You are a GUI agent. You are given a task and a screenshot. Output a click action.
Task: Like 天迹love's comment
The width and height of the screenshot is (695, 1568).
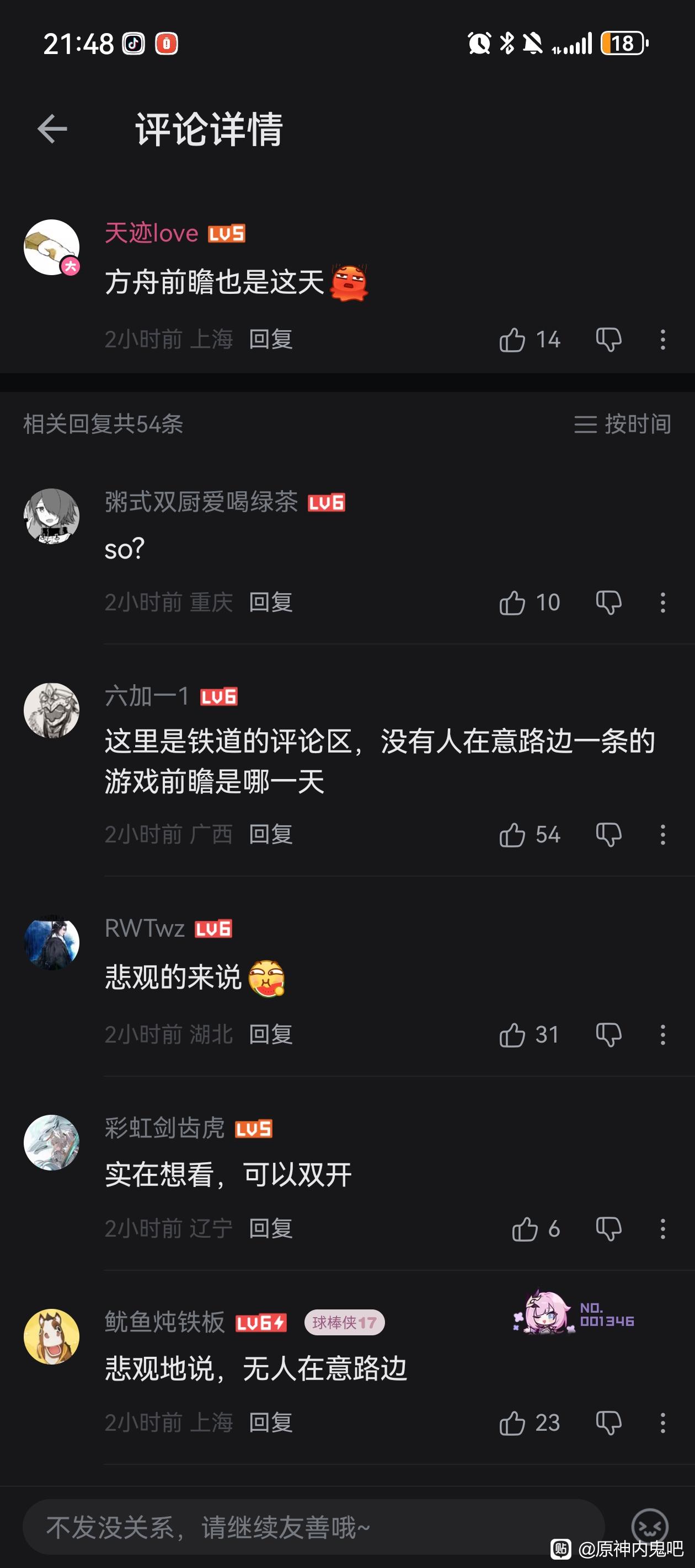pos(512,340)
